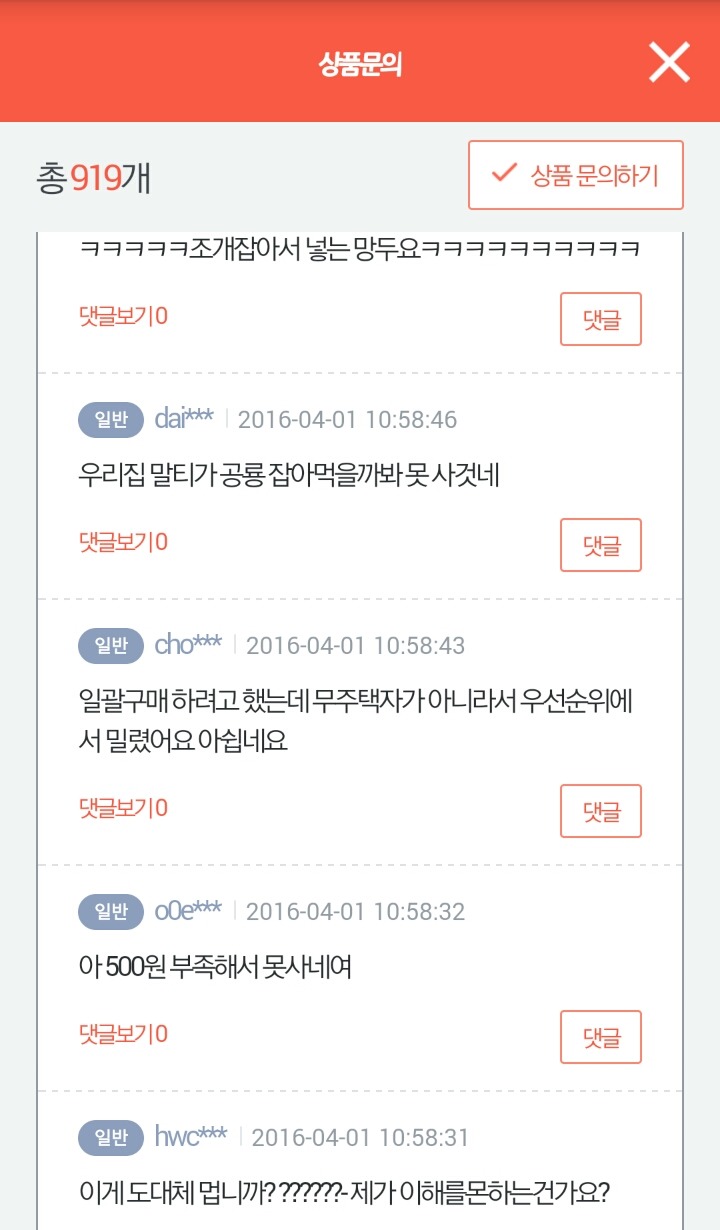Select the 일반 badge next to cho***
Viewport: 720px width, 1230px height.
pyautogui.click(x=110, y=646)
